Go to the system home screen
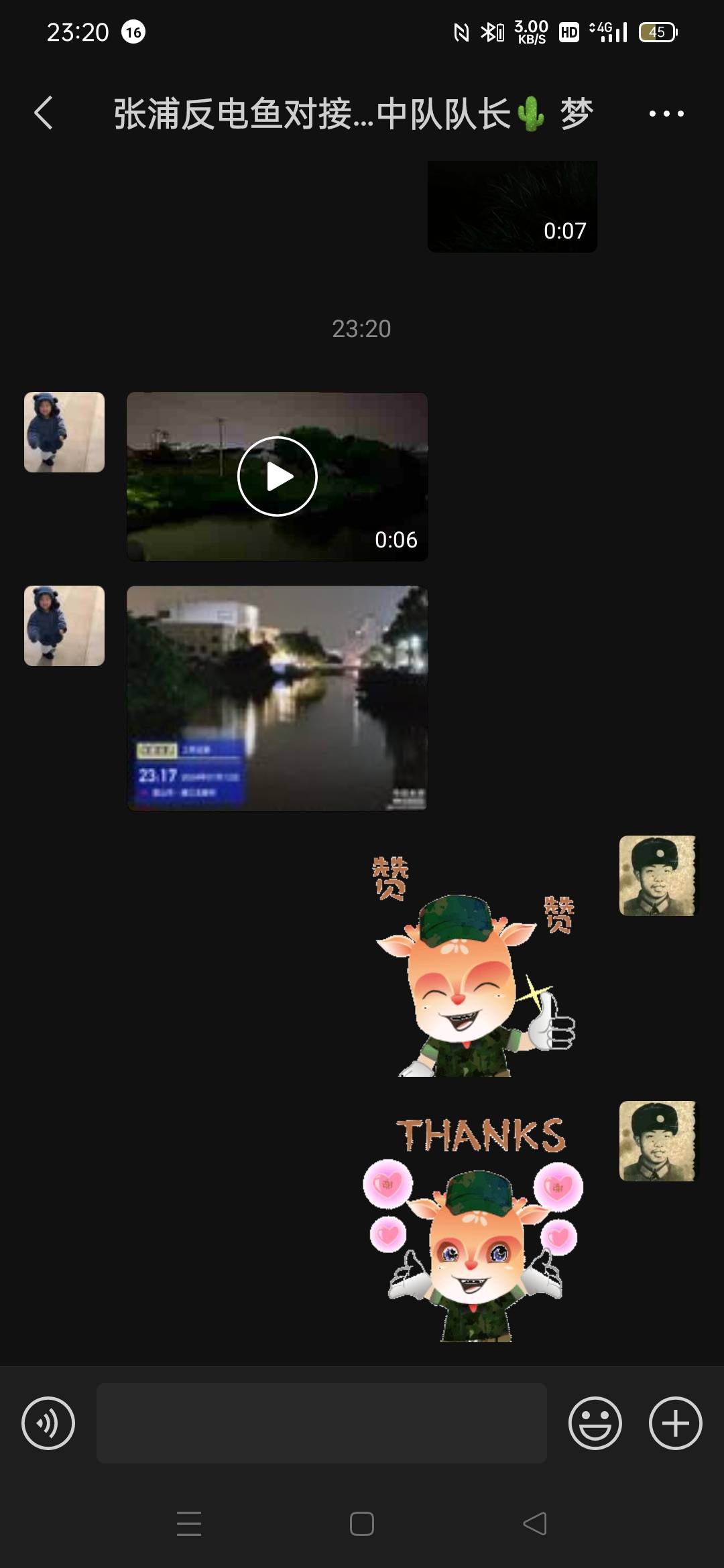 (x=362, y=1524)
